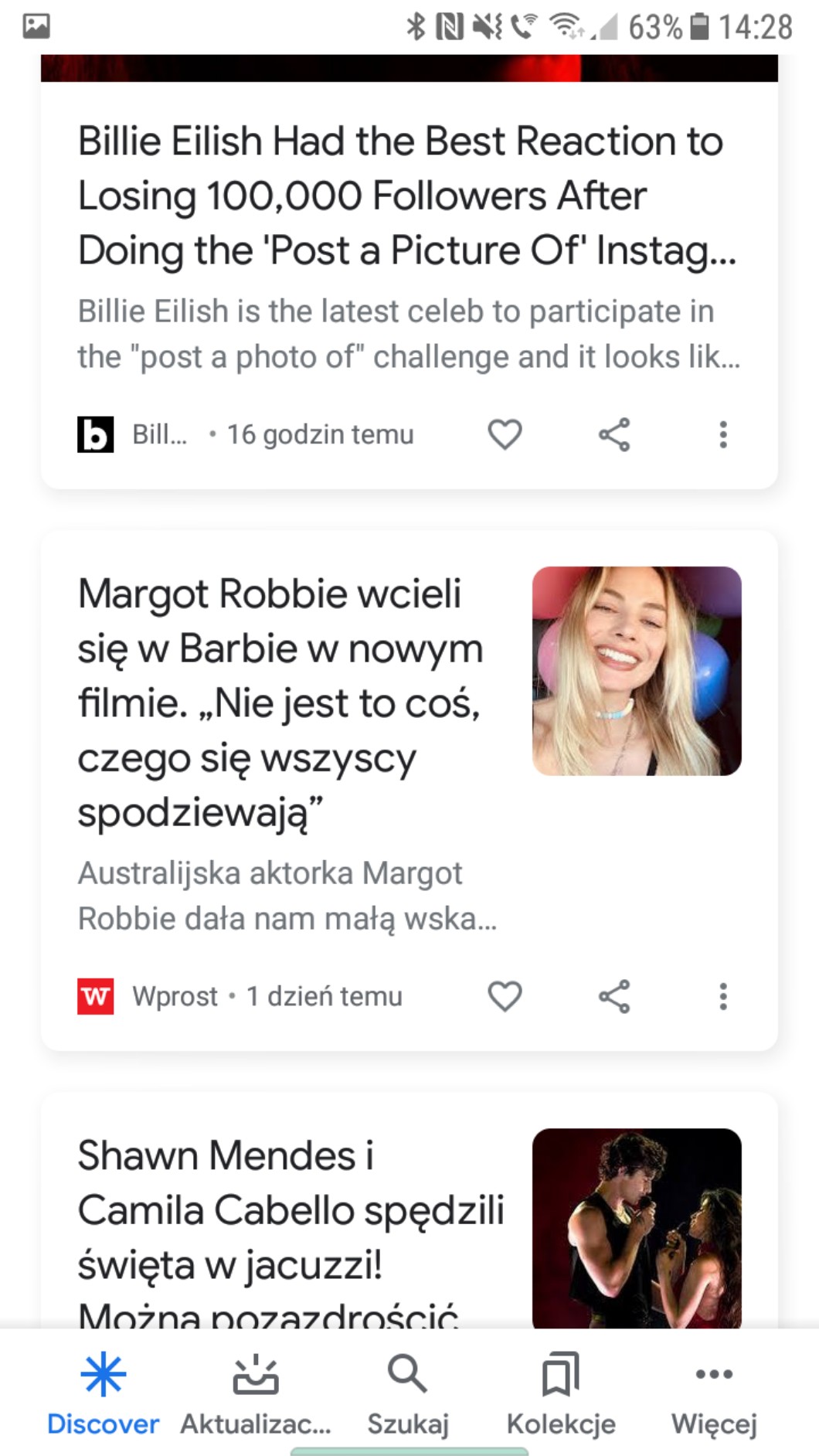Share the Margot Robbie article from Wprost
Screen dimensions: 819x1456
614,996
